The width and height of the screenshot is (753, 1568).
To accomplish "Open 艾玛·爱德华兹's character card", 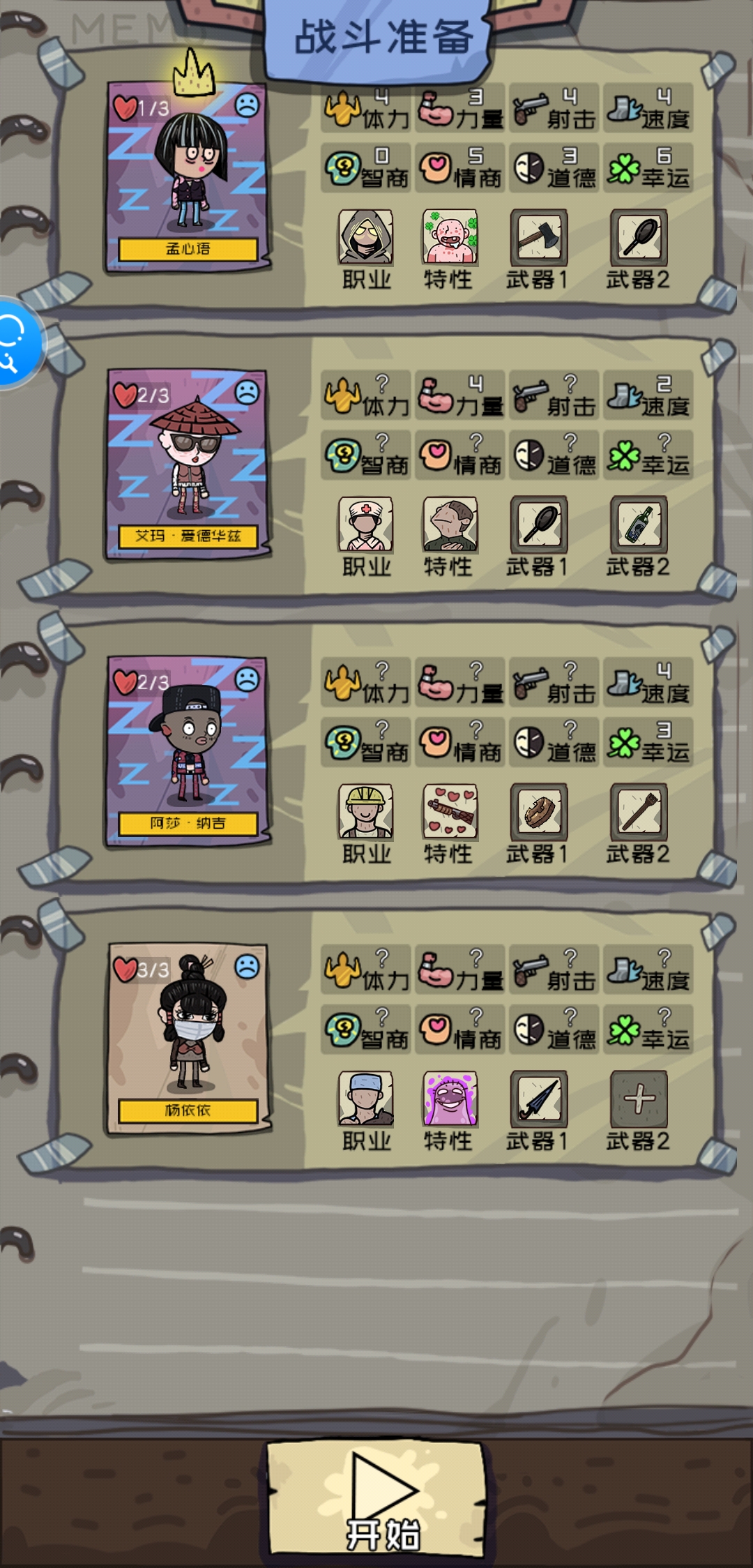I will pos(187,465).
